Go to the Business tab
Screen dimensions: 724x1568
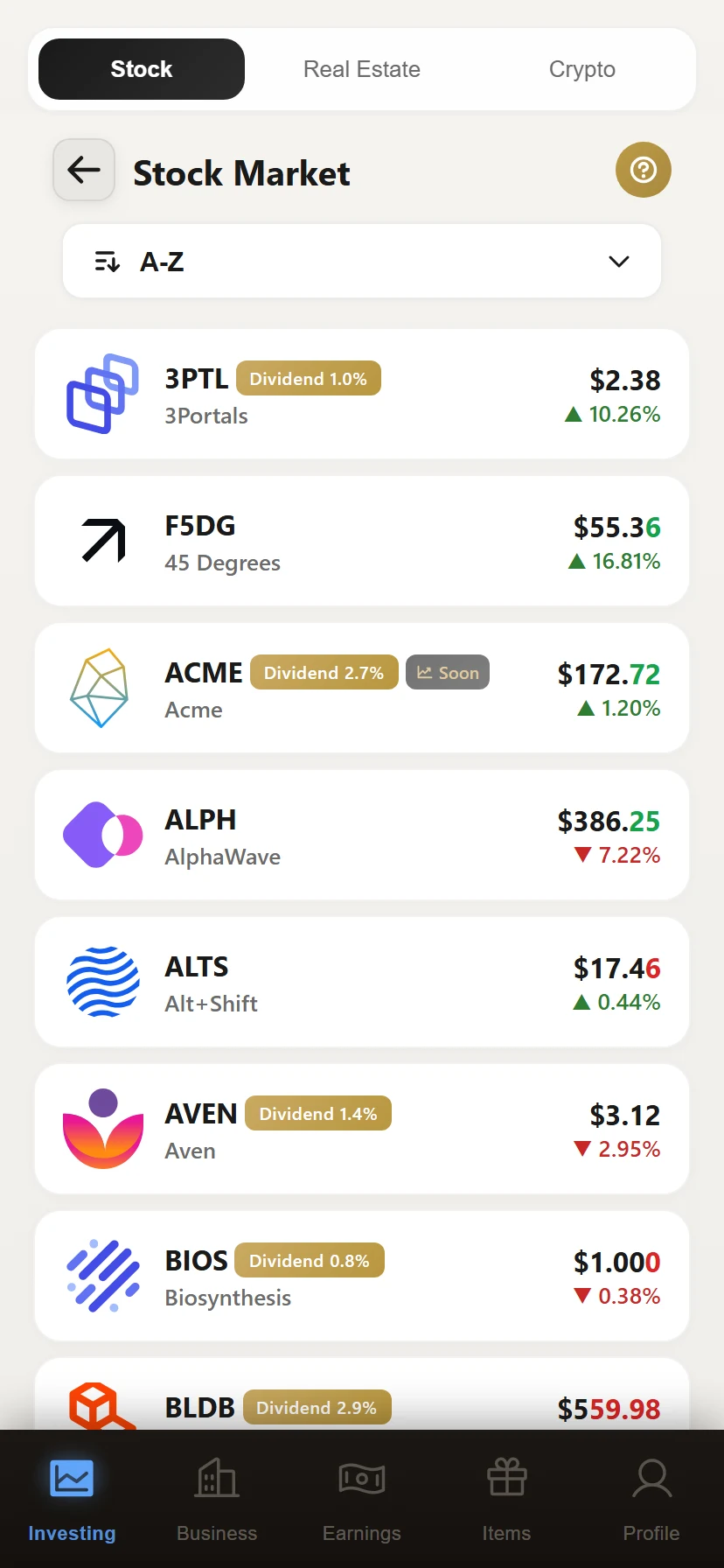pyautogui.click(x=217, y=1500)
